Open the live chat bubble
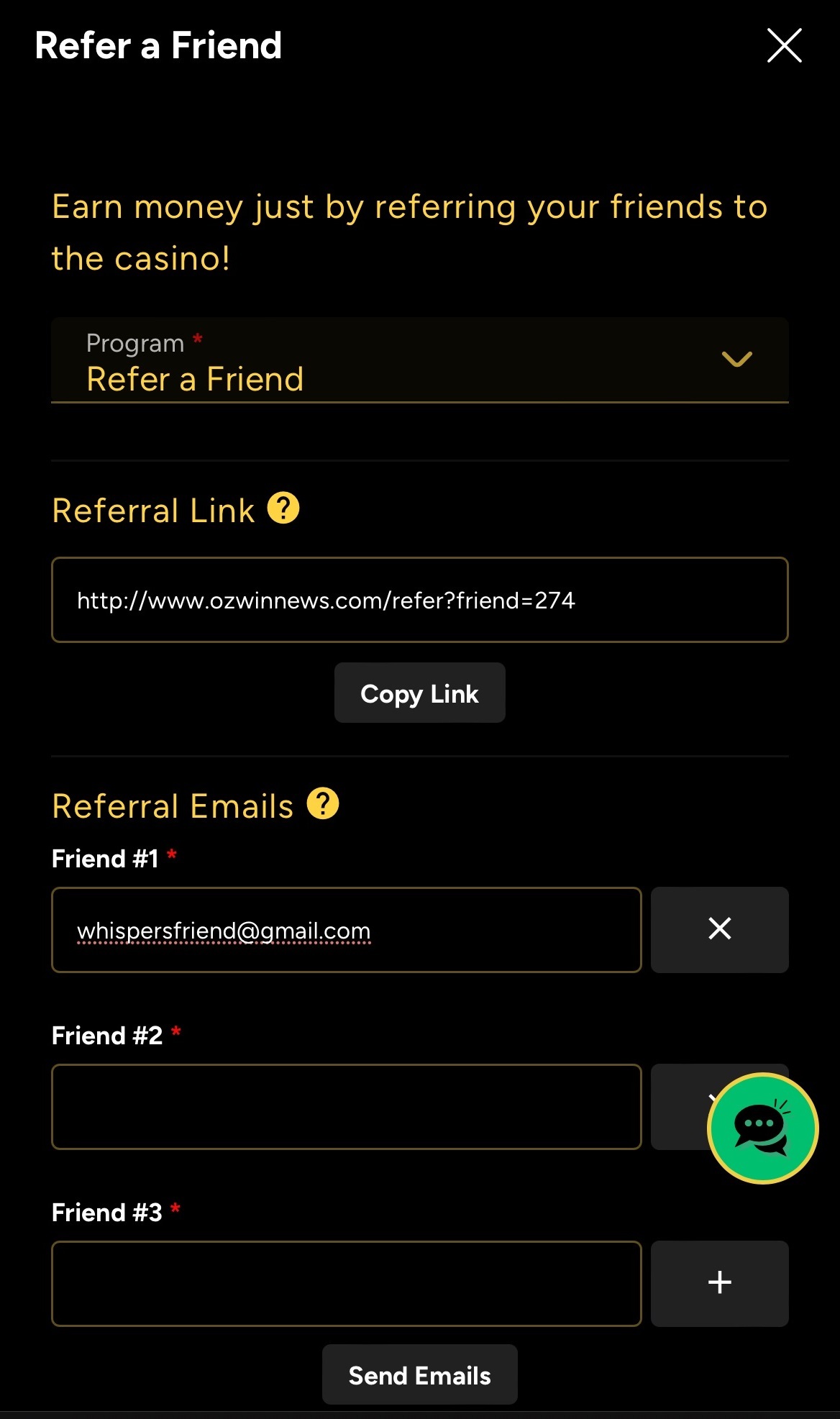Image resolution: width=840 pixels, height=1419 pixels. pos(762,1128)
